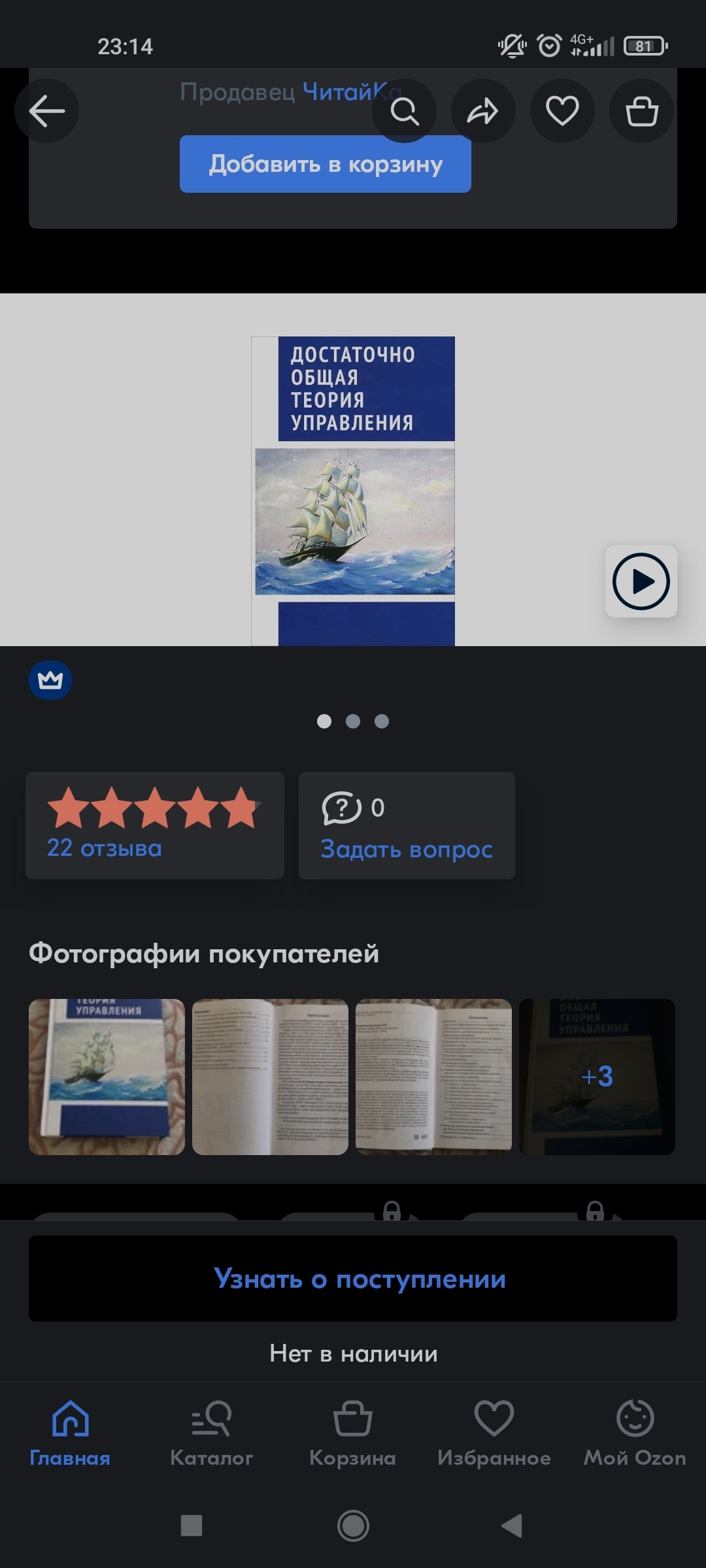The width and height of the screenshot is (706, 1568).
Task: Open the book cover product image
Action: point(353,491)
